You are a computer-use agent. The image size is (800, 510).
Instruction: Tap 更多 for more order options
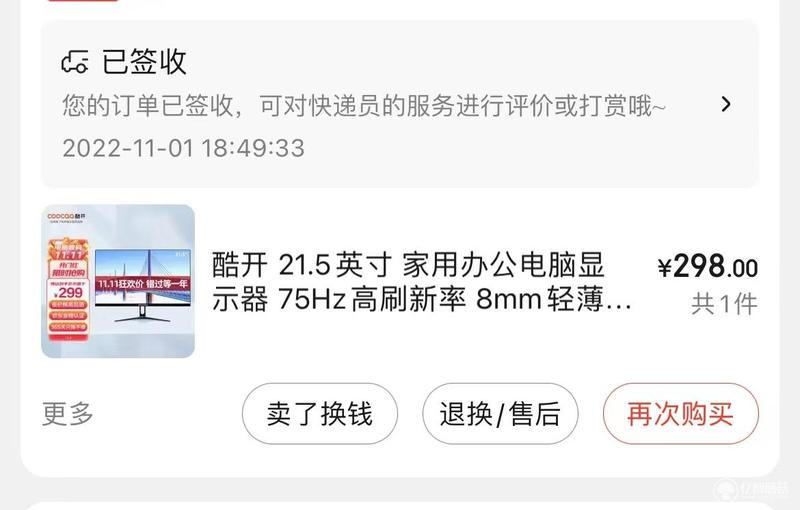click(x=68, y=413)
